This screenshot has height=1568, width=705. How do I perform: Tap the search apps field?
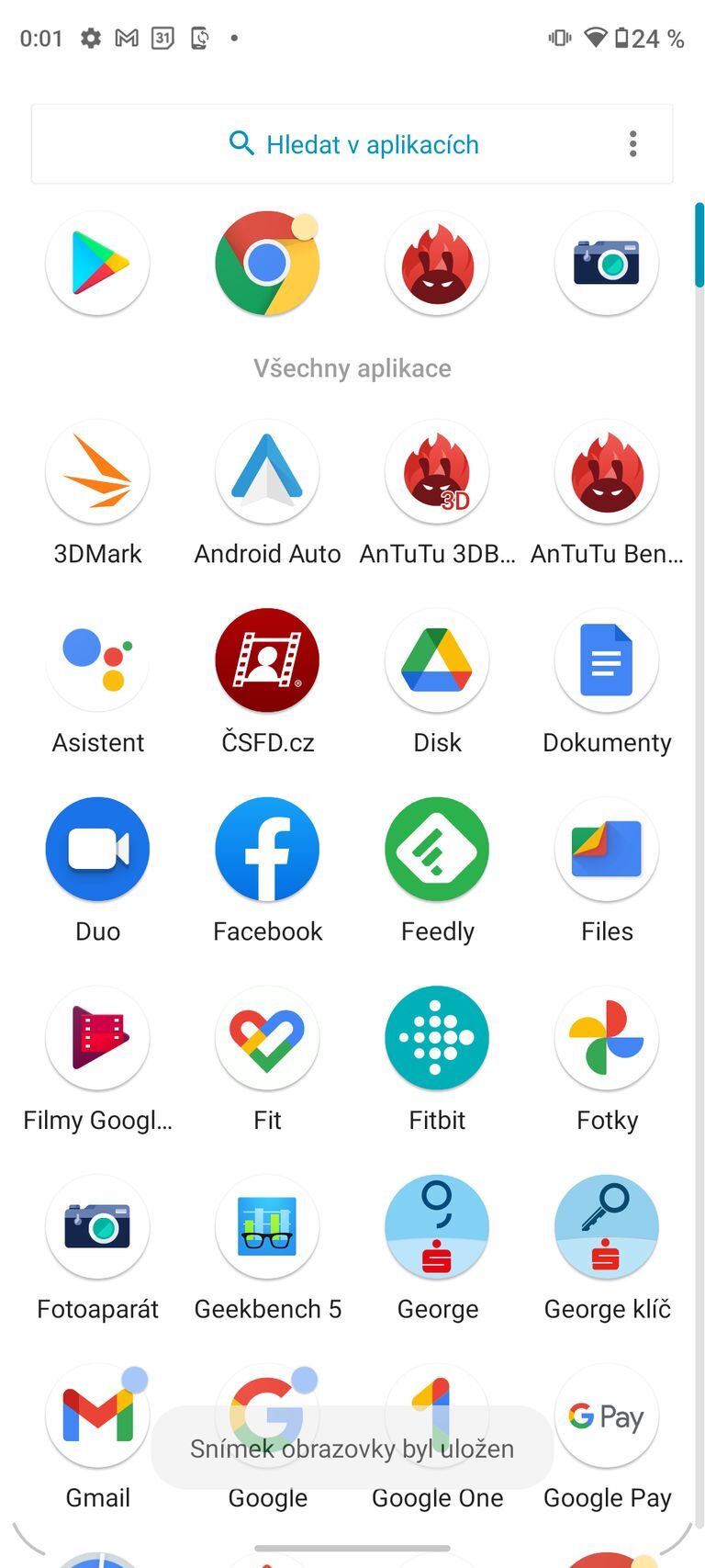tap(350, 143)
